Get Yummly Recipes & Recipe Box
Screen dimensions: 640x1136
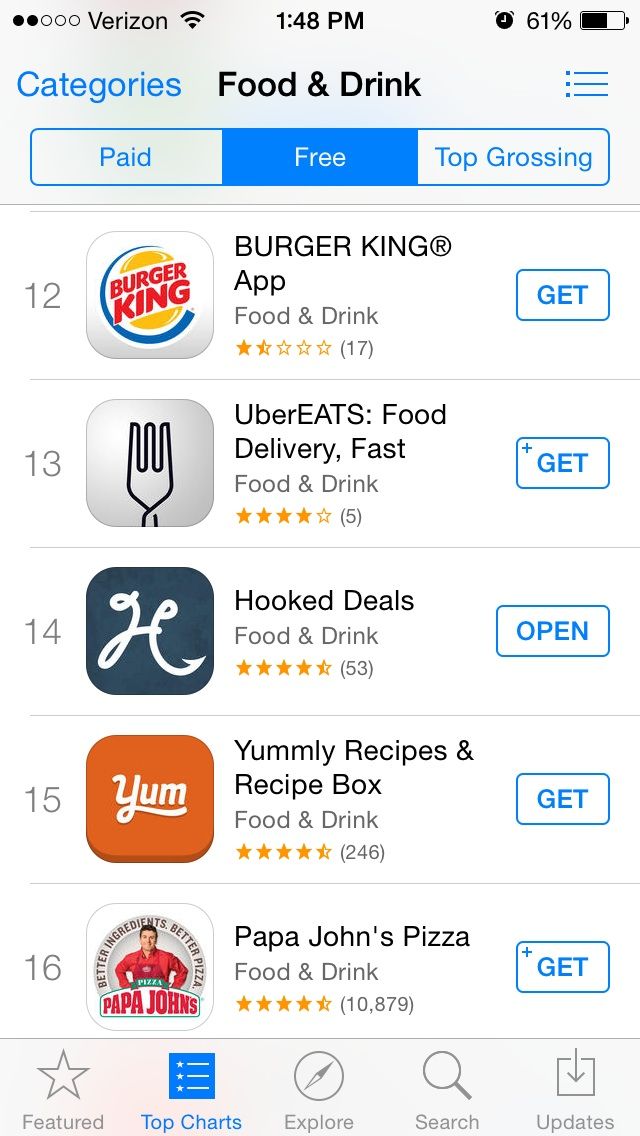tap(562, 799)
